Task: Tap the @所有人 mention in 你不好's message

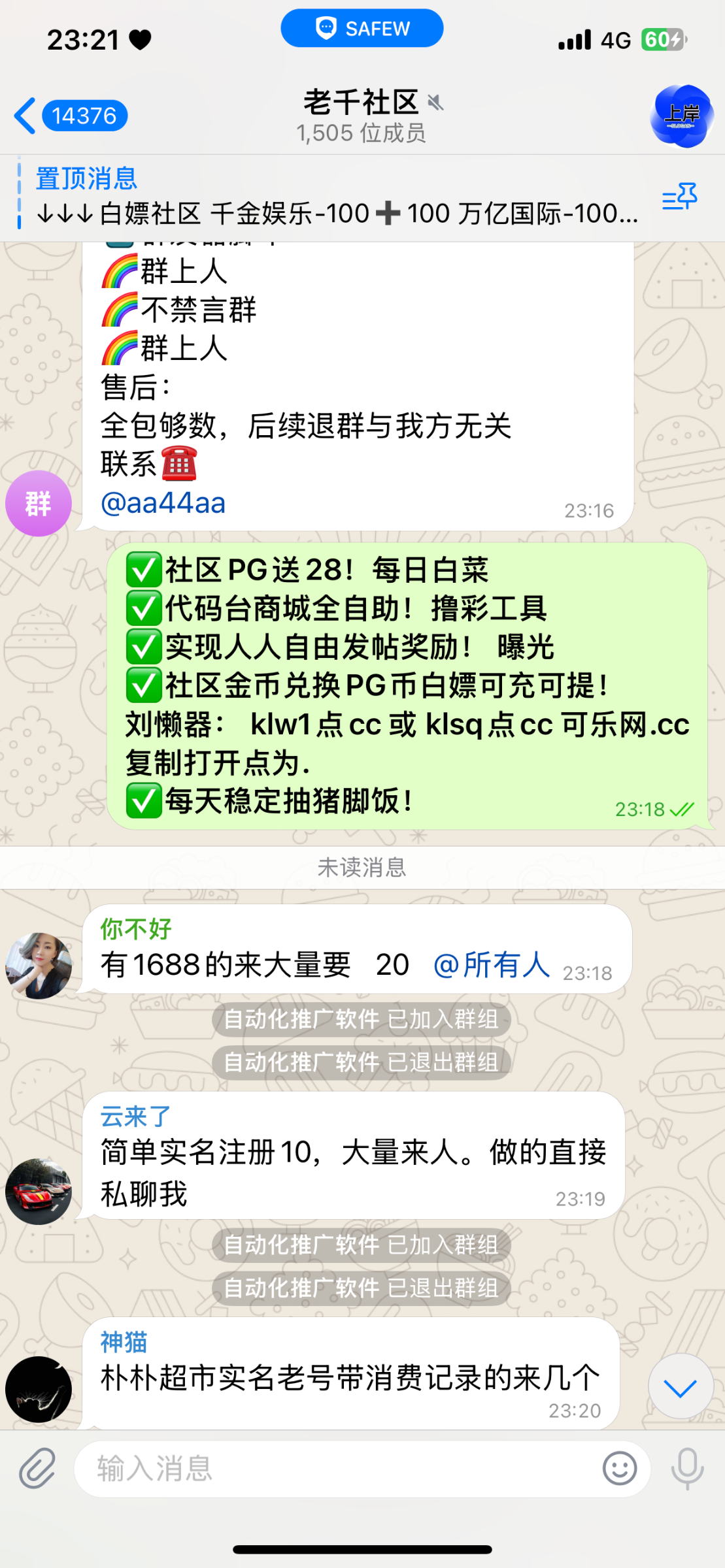Action: point(492,965)
